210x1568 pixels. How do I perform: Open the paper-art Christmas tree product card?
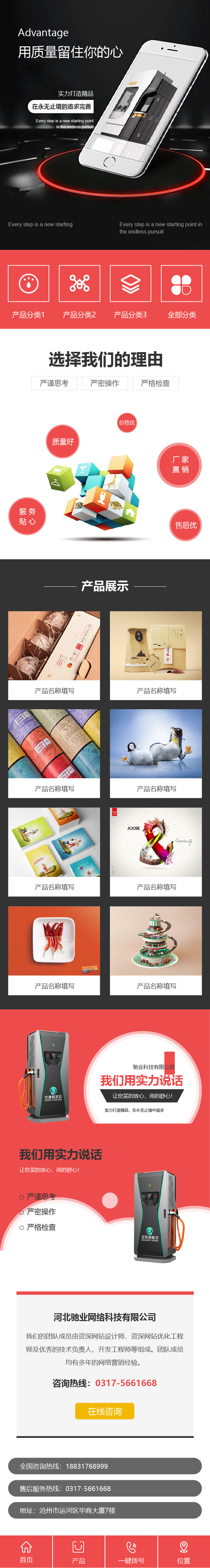point(156,950)
